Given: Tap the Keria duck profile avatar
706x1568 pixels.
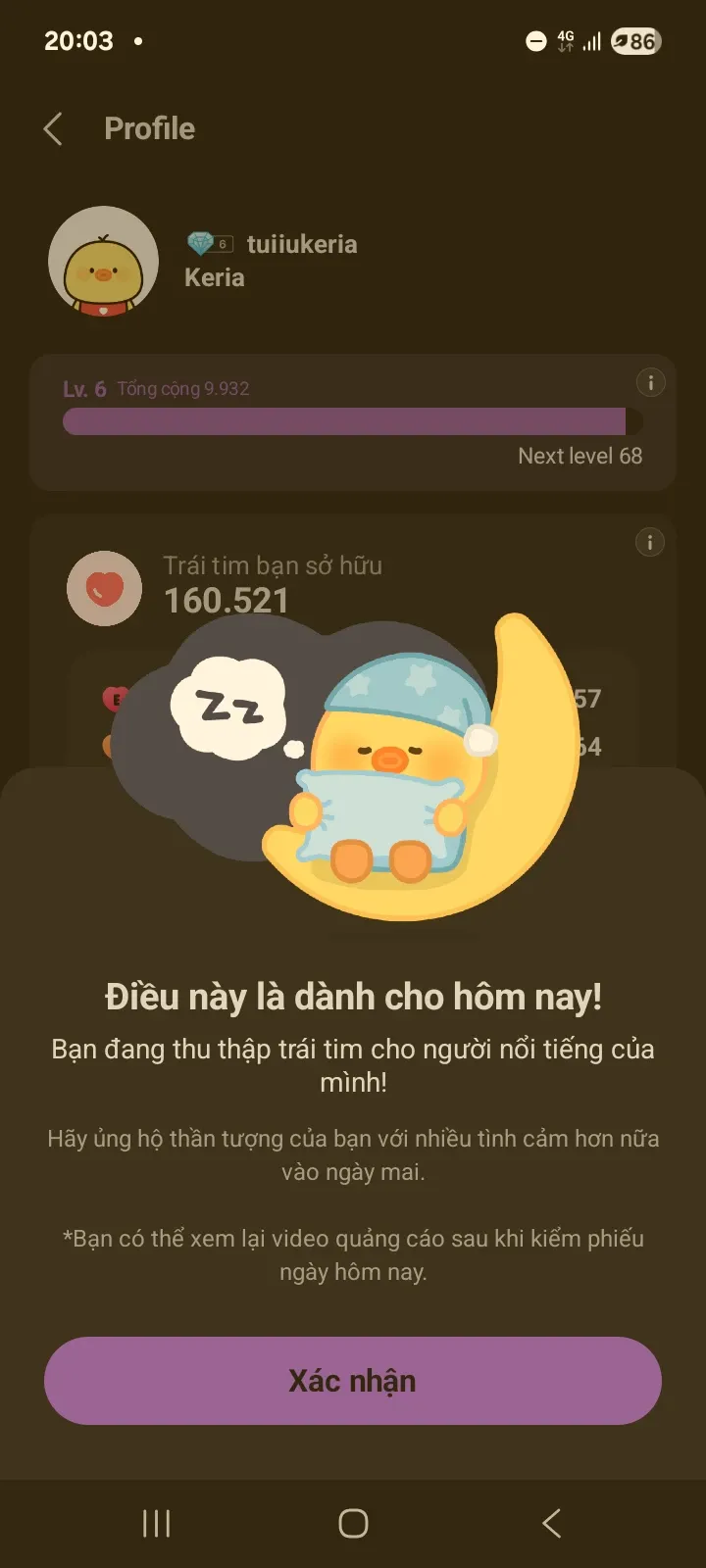Looking at the screenshot, I should pos(104,262).
